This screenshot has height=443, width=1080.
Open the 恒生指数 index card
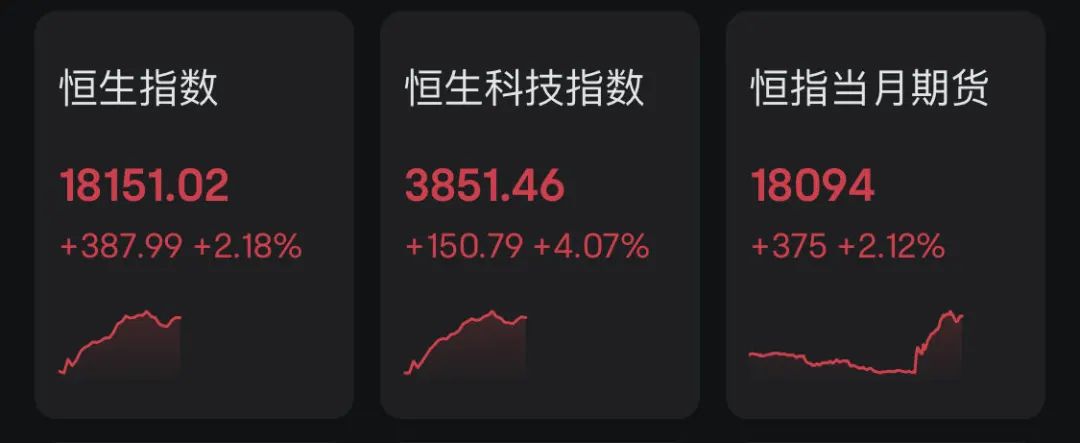[x=194, y=214]
